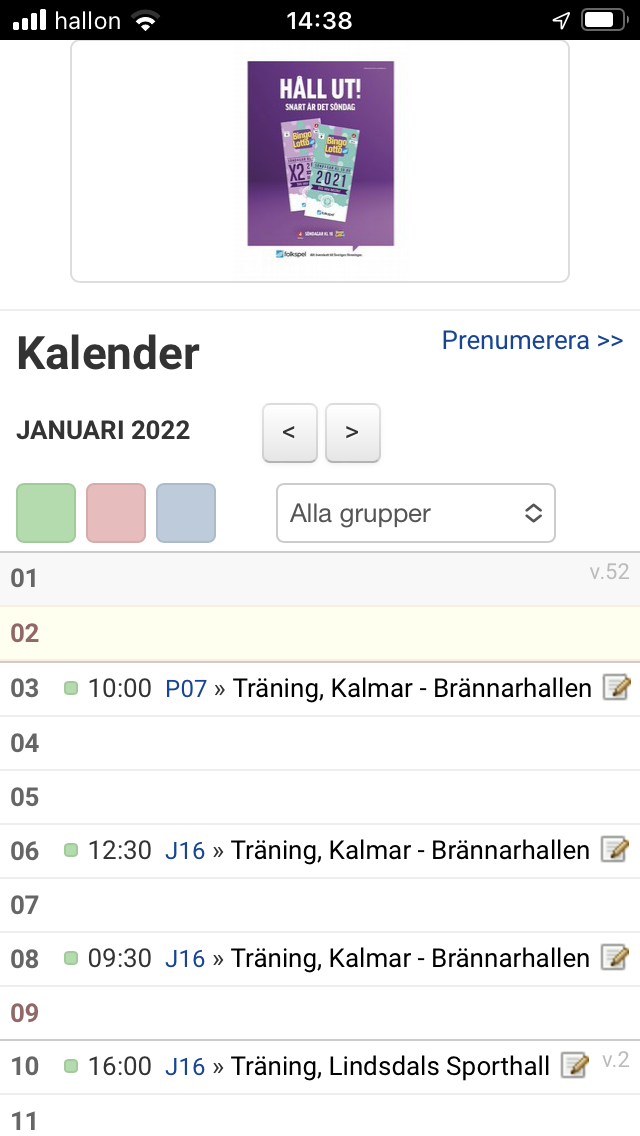Toggle the green category filter

click(x=46, y=513)
